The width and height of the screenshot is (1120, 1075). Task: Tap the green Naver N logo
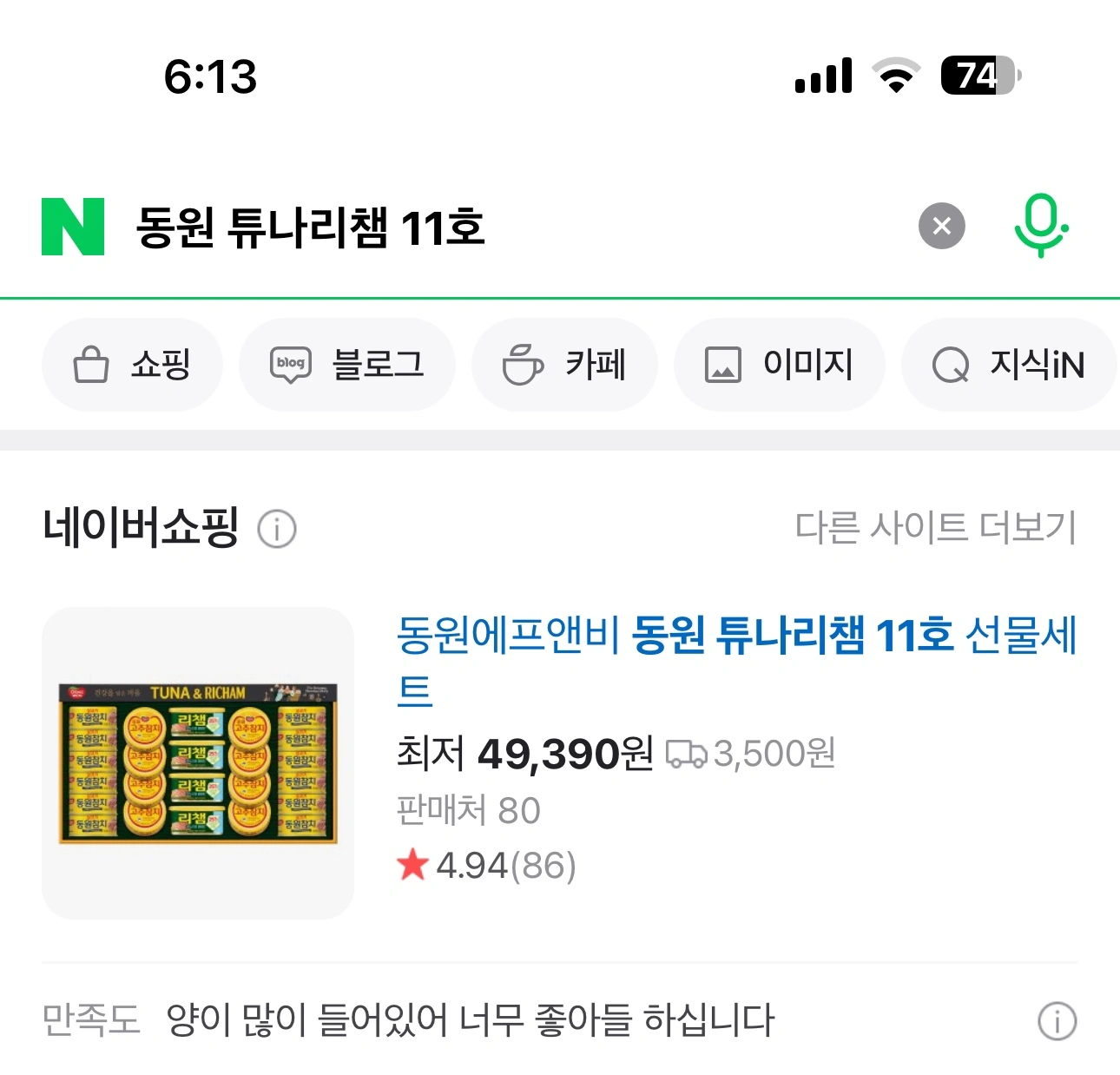73,227
